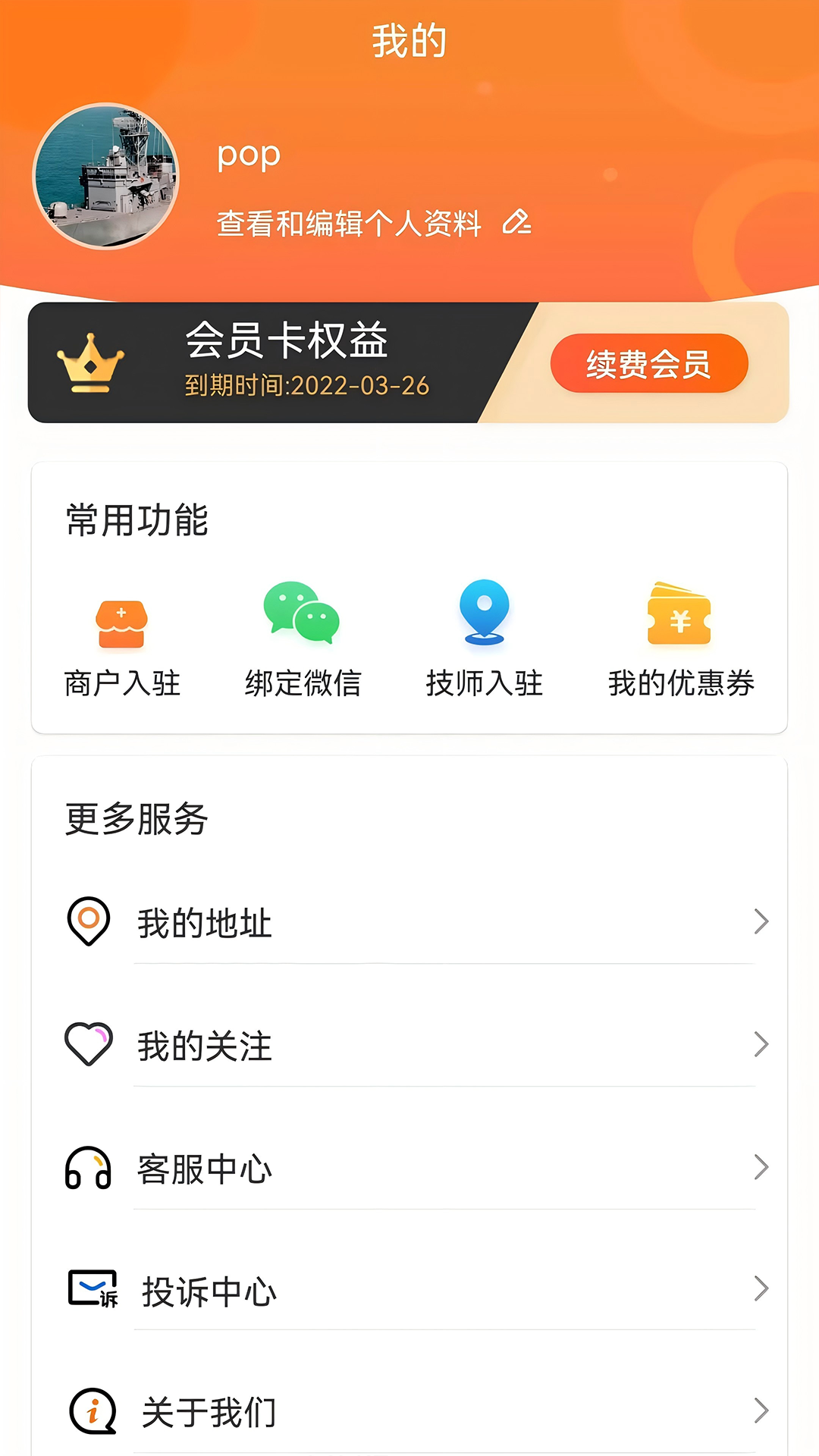Click the 查看和编辑个人资料 link
This screenshot has width=819, height=1456.
[349, 224]
